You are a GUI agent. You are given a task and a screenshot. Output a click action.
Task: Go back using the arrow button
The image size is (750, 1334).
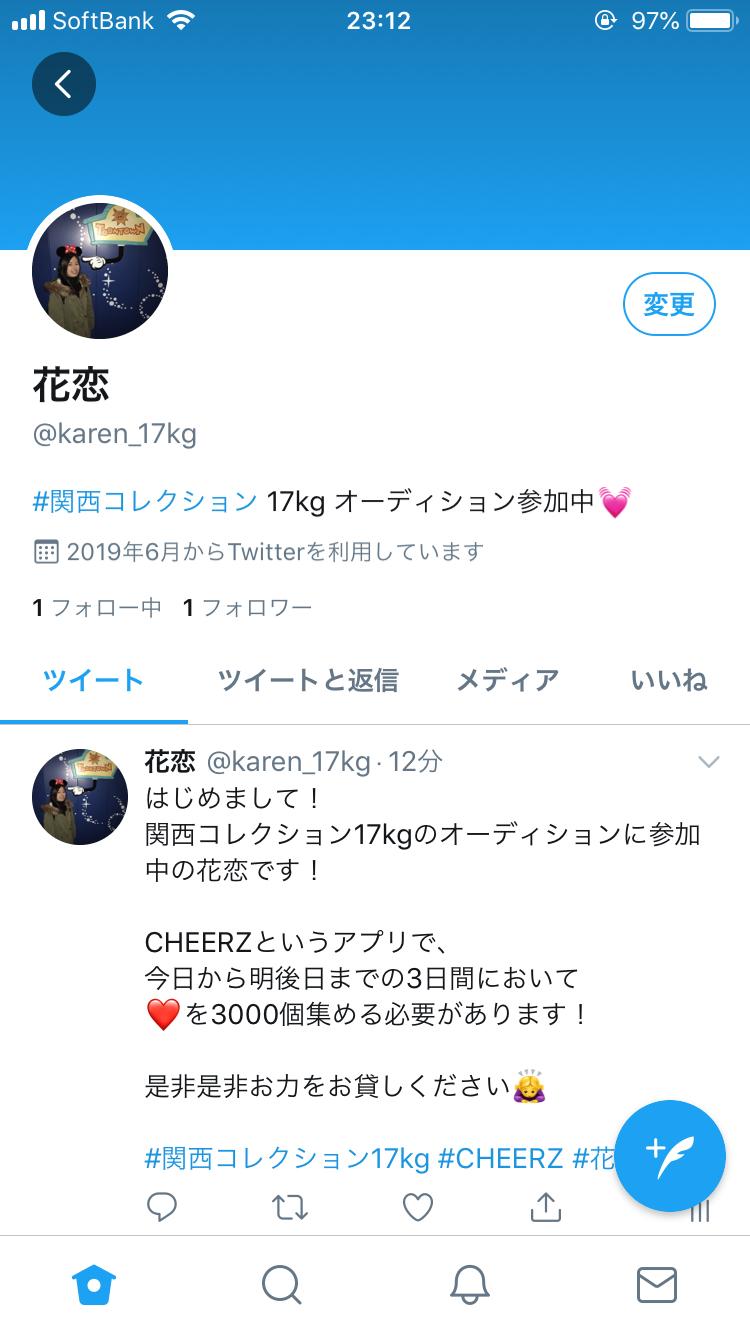[x=64, y=84]
